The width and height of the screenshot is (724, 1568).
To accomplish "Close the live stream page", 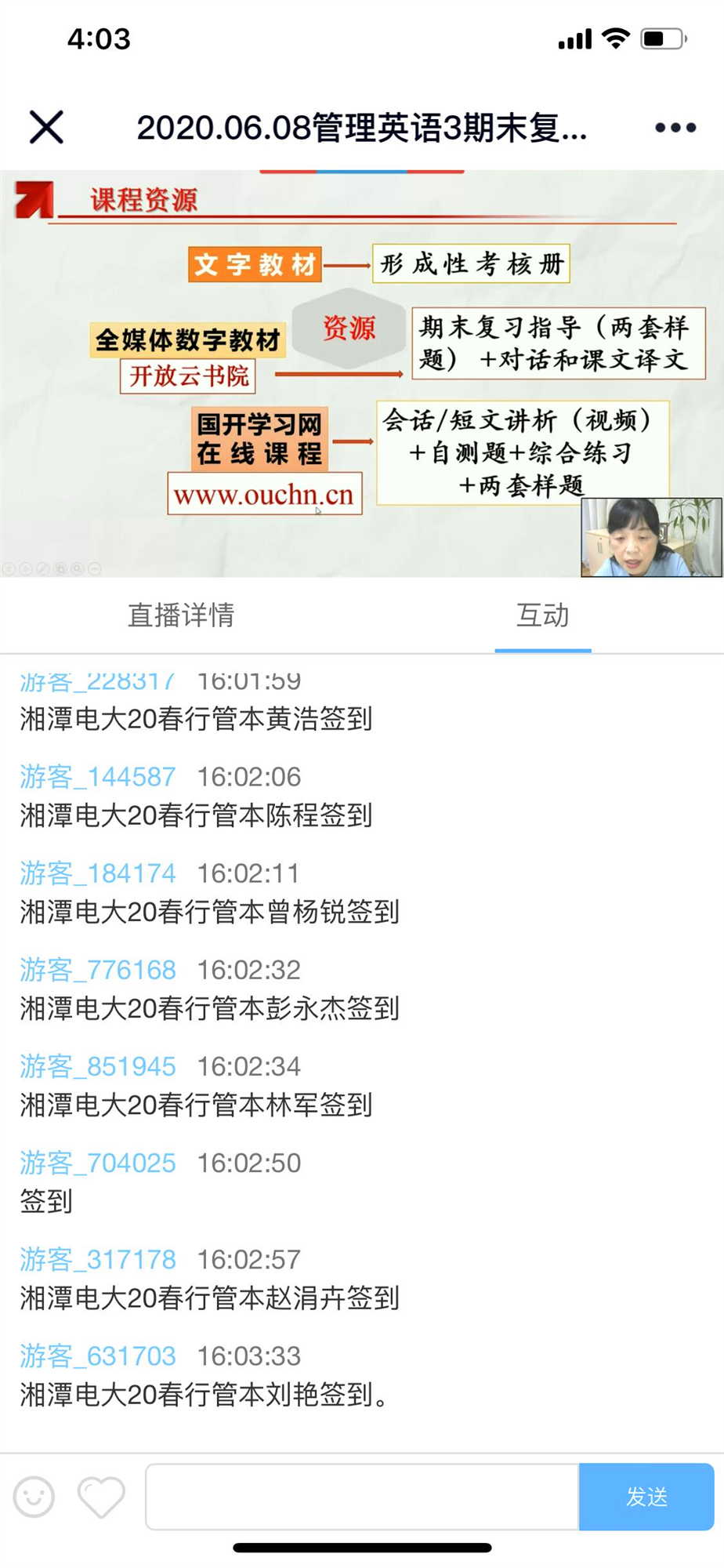I will tap(46, 127).
